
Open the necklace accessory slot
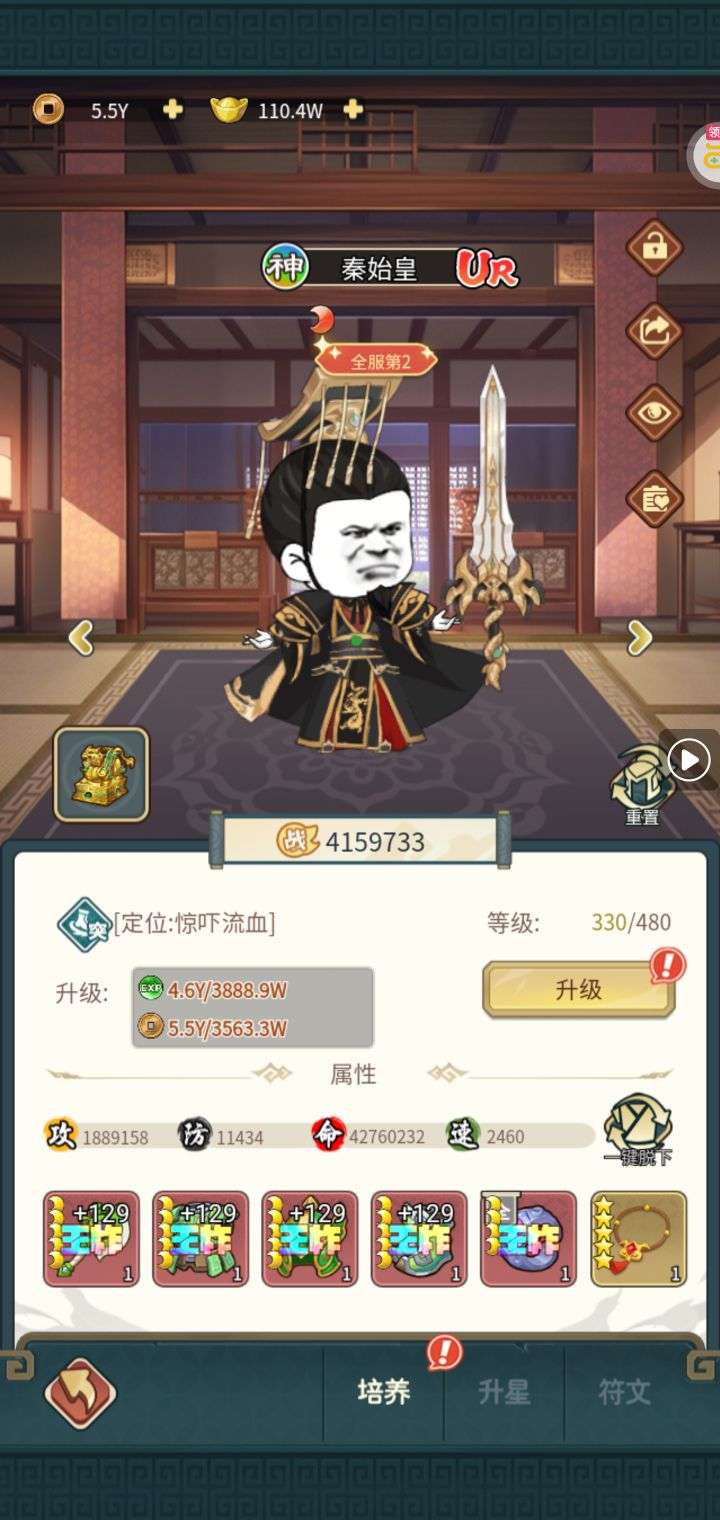pyautogui.click(x=638, y=1238)
